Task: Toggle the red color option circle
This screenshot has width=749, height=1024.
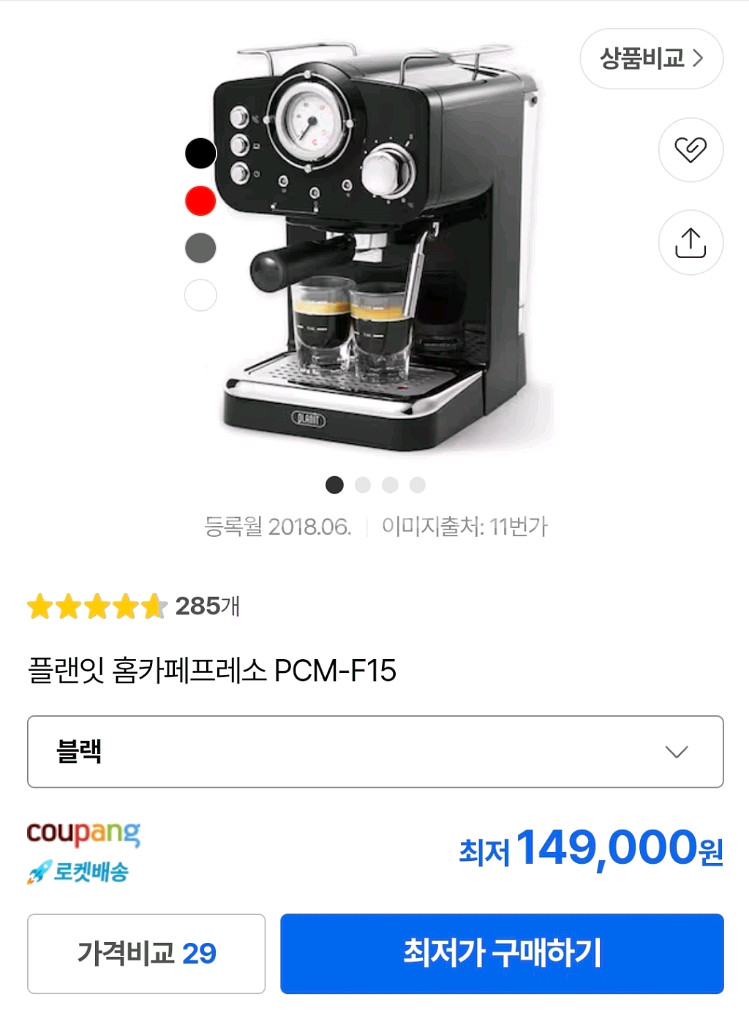Action: pyautogui.click(x=200, y=199)
